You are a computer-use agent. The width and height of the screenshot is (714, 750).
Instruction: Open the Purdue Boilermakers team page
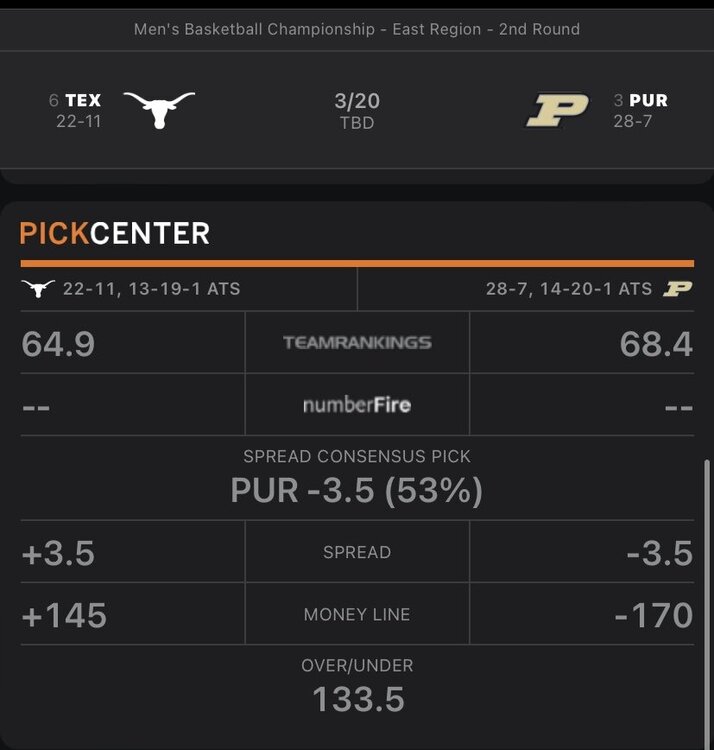click(557, 110)
